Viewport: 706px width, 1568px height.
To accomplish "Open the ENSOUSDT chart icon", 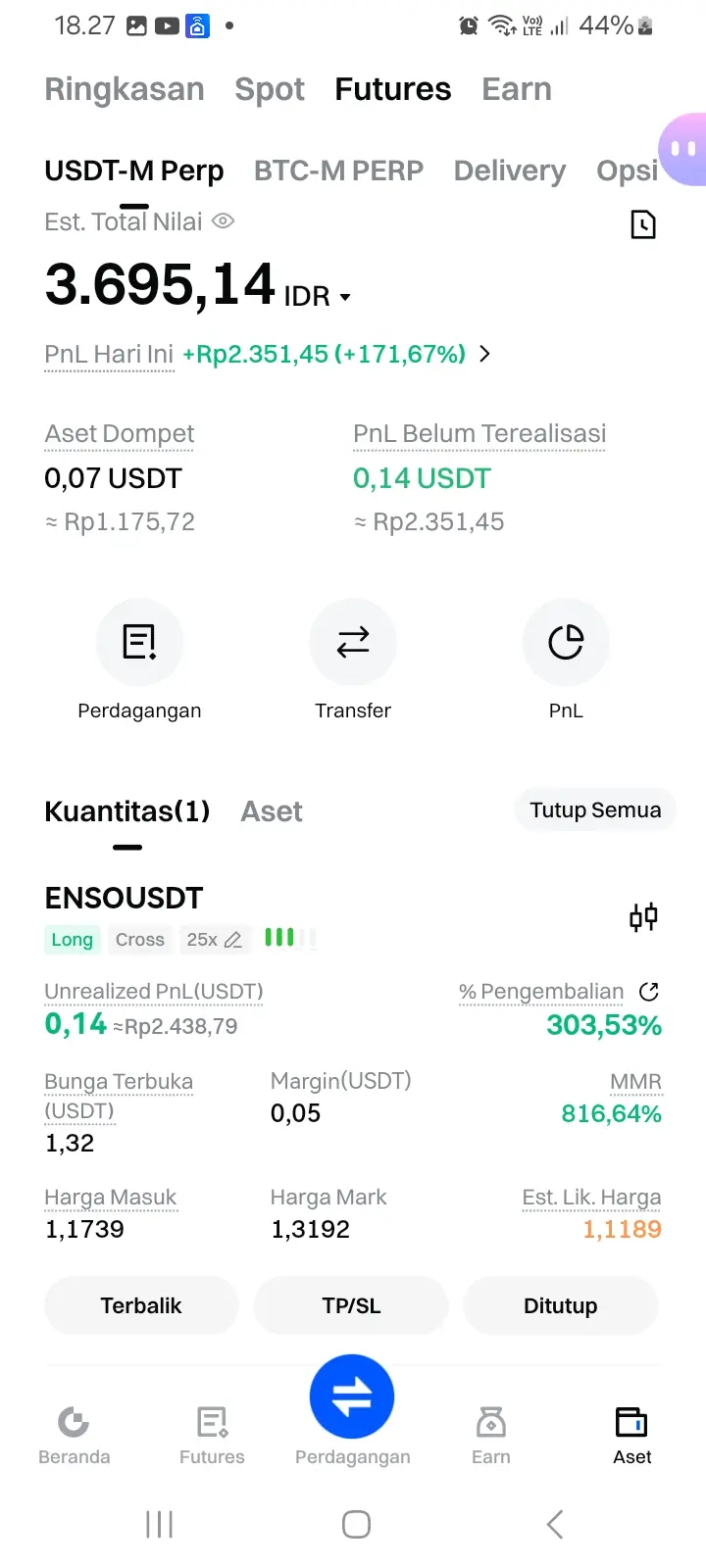I will coord(643,917).
